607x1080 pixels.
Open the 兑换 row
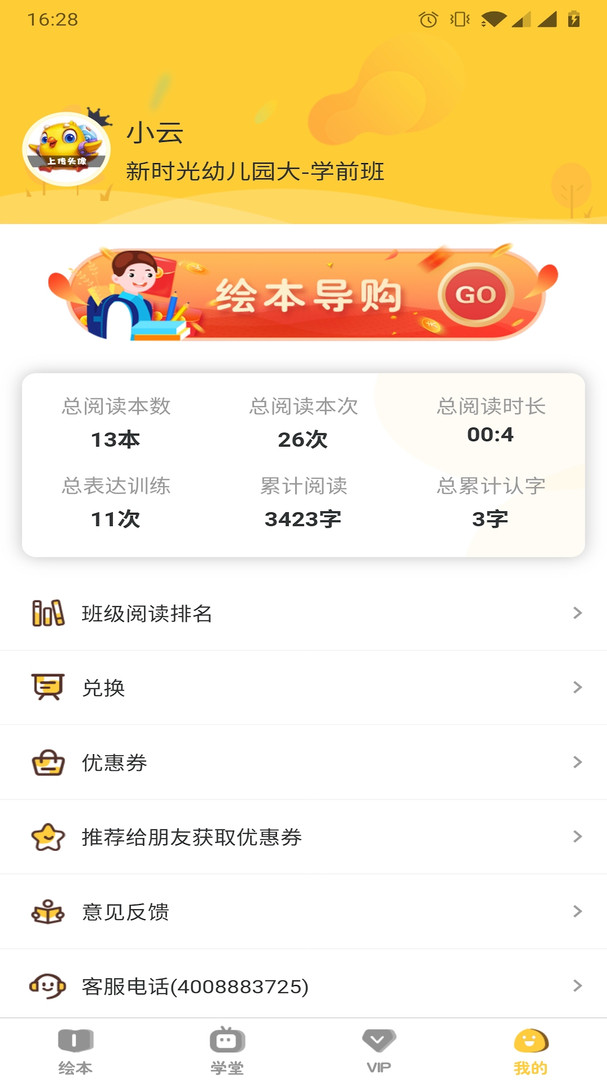[x=303, y=687]
